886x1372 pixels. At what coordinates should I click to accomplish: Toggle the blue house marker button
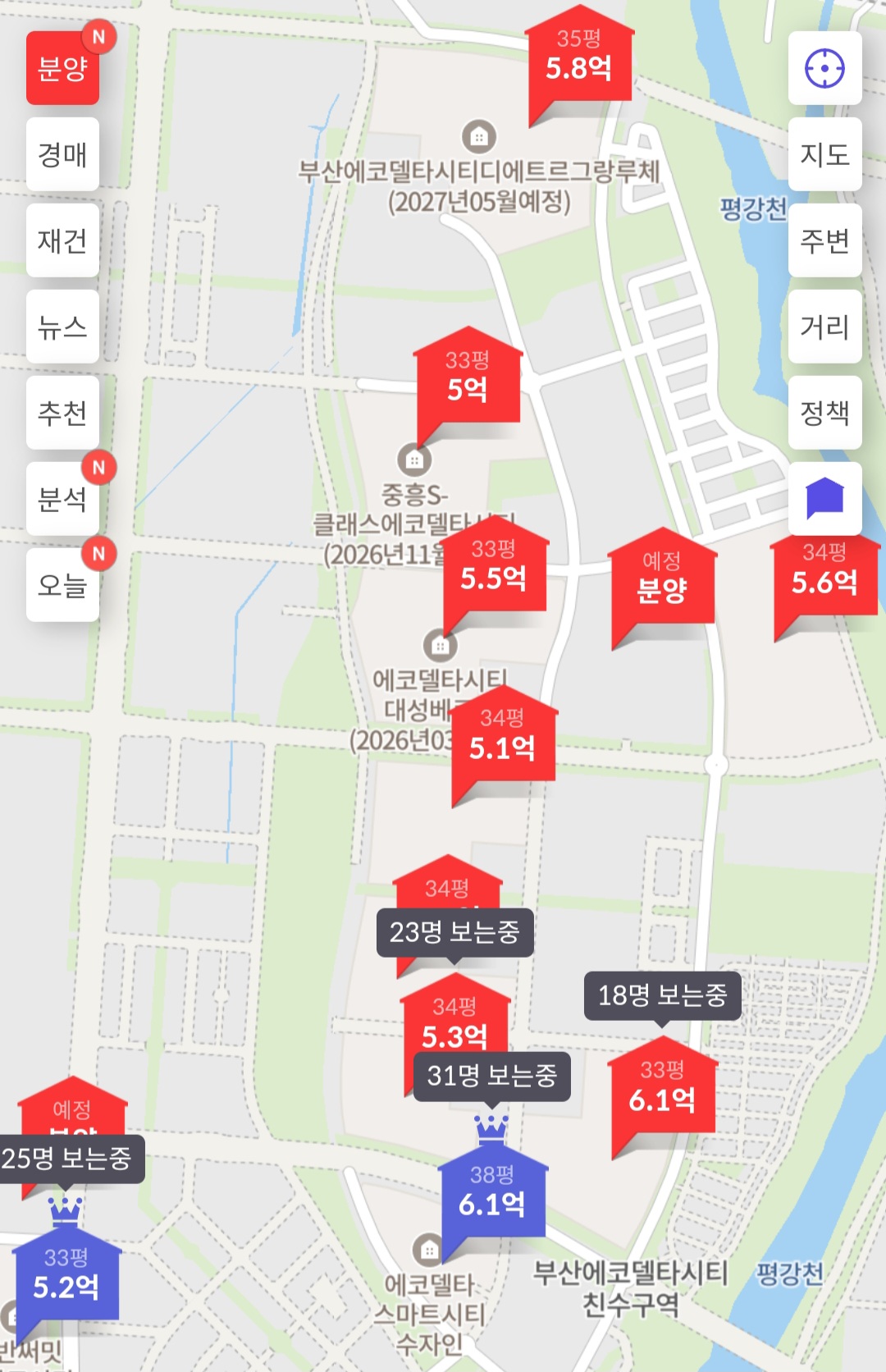(x=824, y=499)
